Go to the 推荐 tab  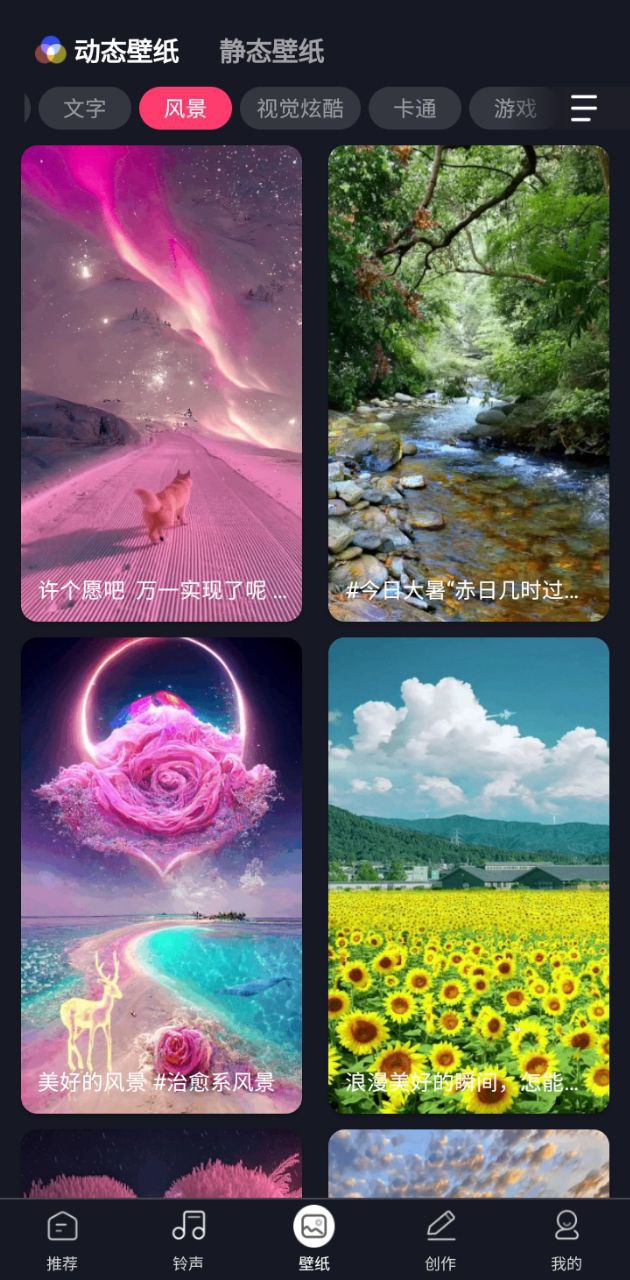point(62,1240)
